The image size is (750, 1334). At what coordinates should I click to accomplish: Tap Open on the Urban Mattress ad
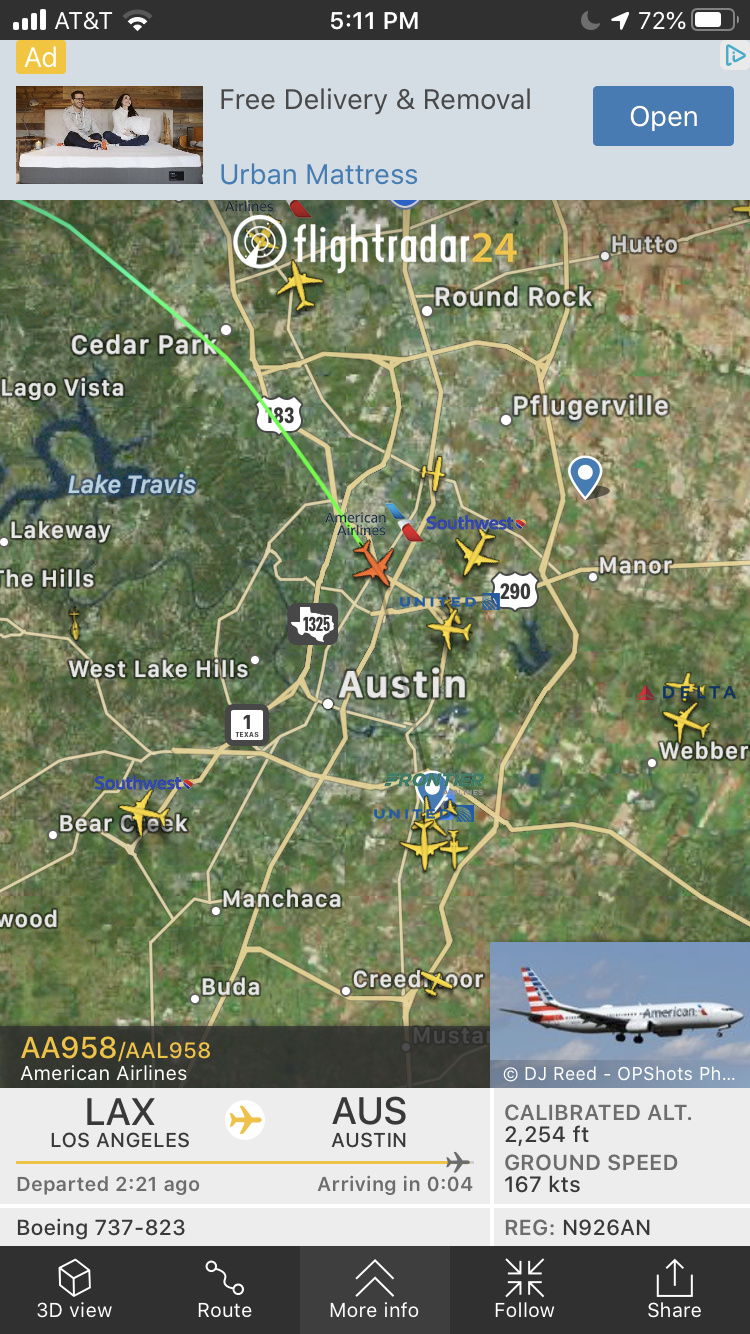pos(663,116)
